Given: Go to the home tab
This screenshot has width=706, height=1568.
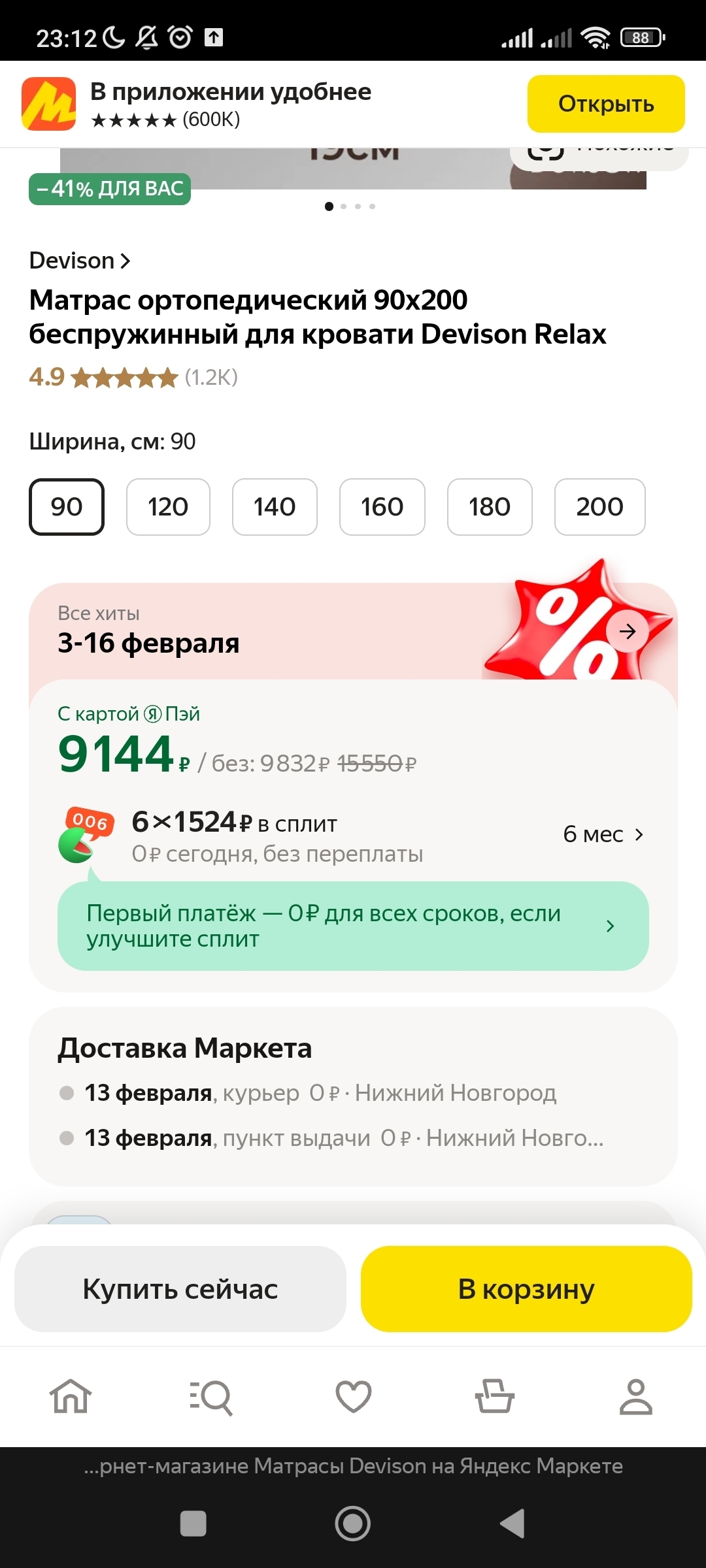Looking at the screenshot, I should point(71,1396).
